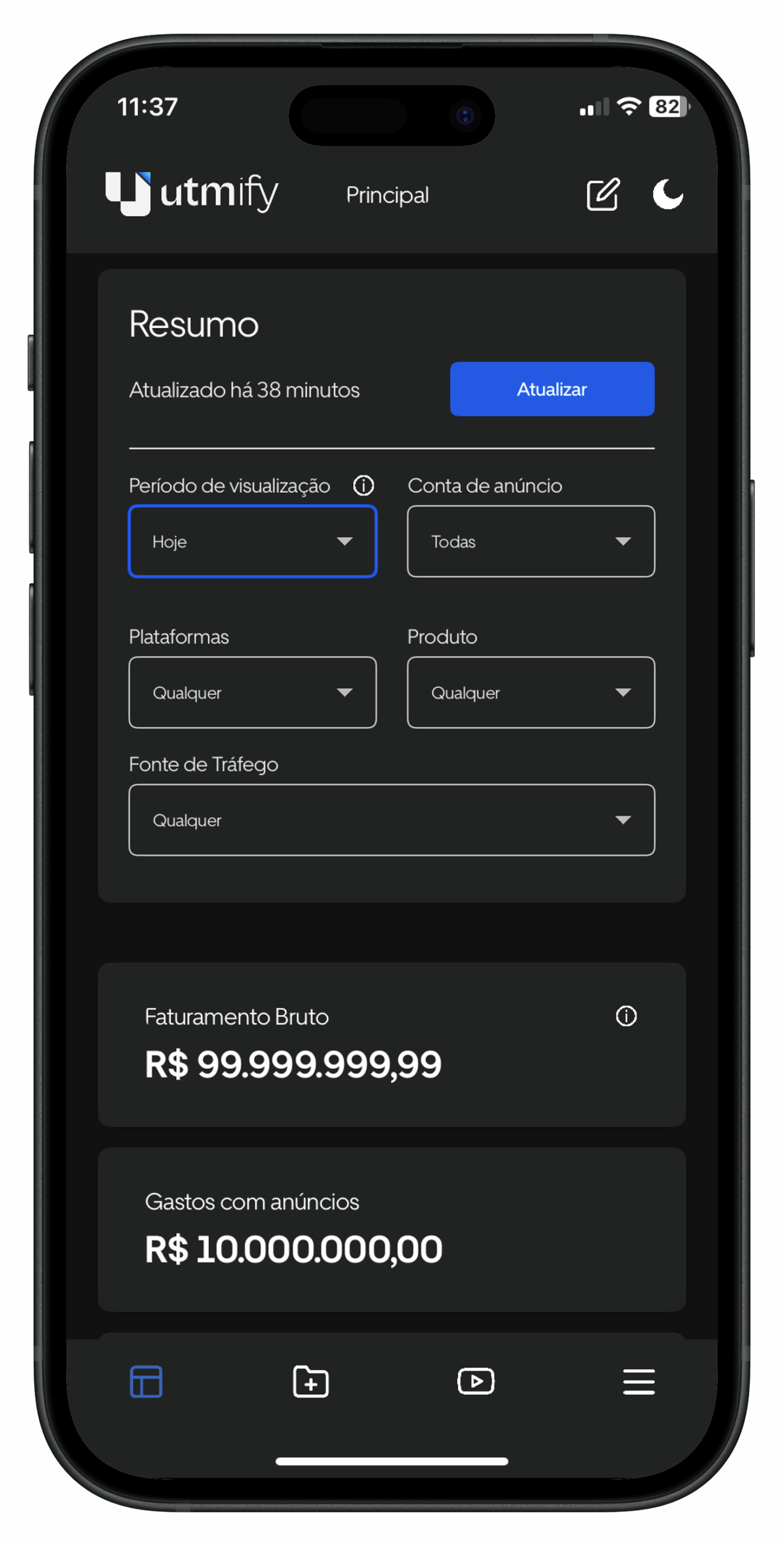Choose a Produto from the dropdown
This screenshot has width=784, height=1546.
531,692
